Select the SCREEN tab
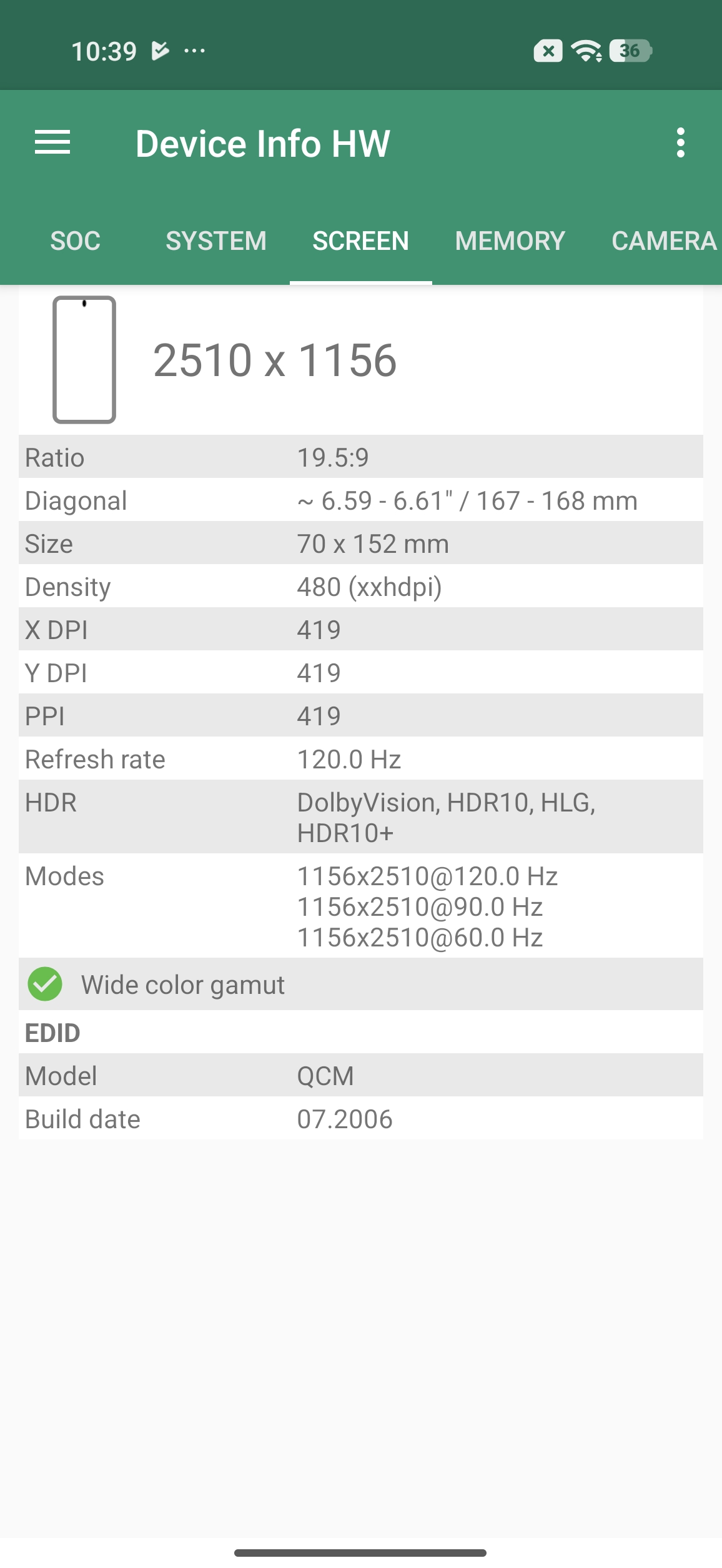This screenshot has width=722, height=1568. click(x=360, y=241)
